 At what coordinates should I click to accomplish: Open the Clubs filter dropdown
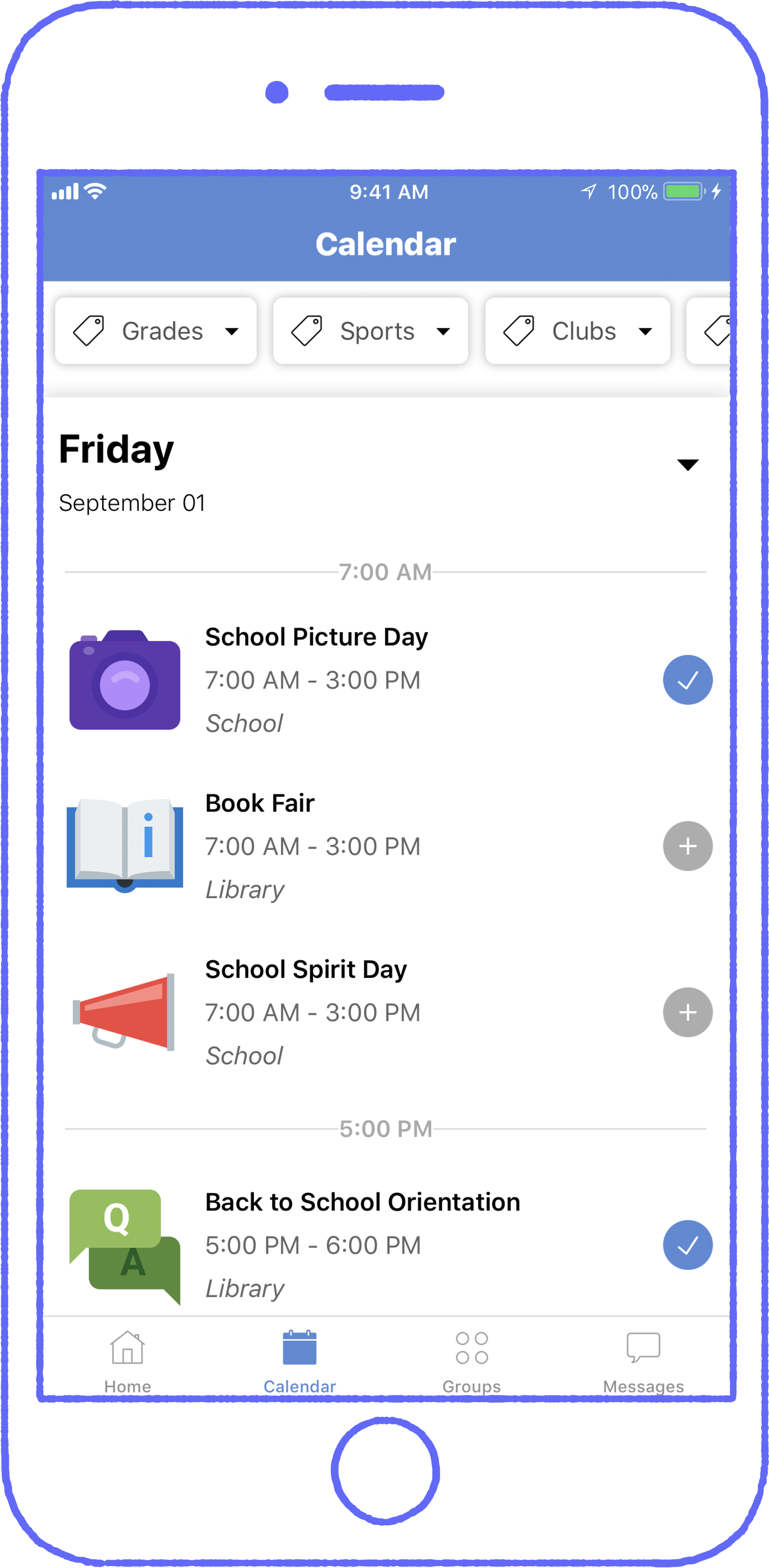pyautogui.click(x=578, y=331)
